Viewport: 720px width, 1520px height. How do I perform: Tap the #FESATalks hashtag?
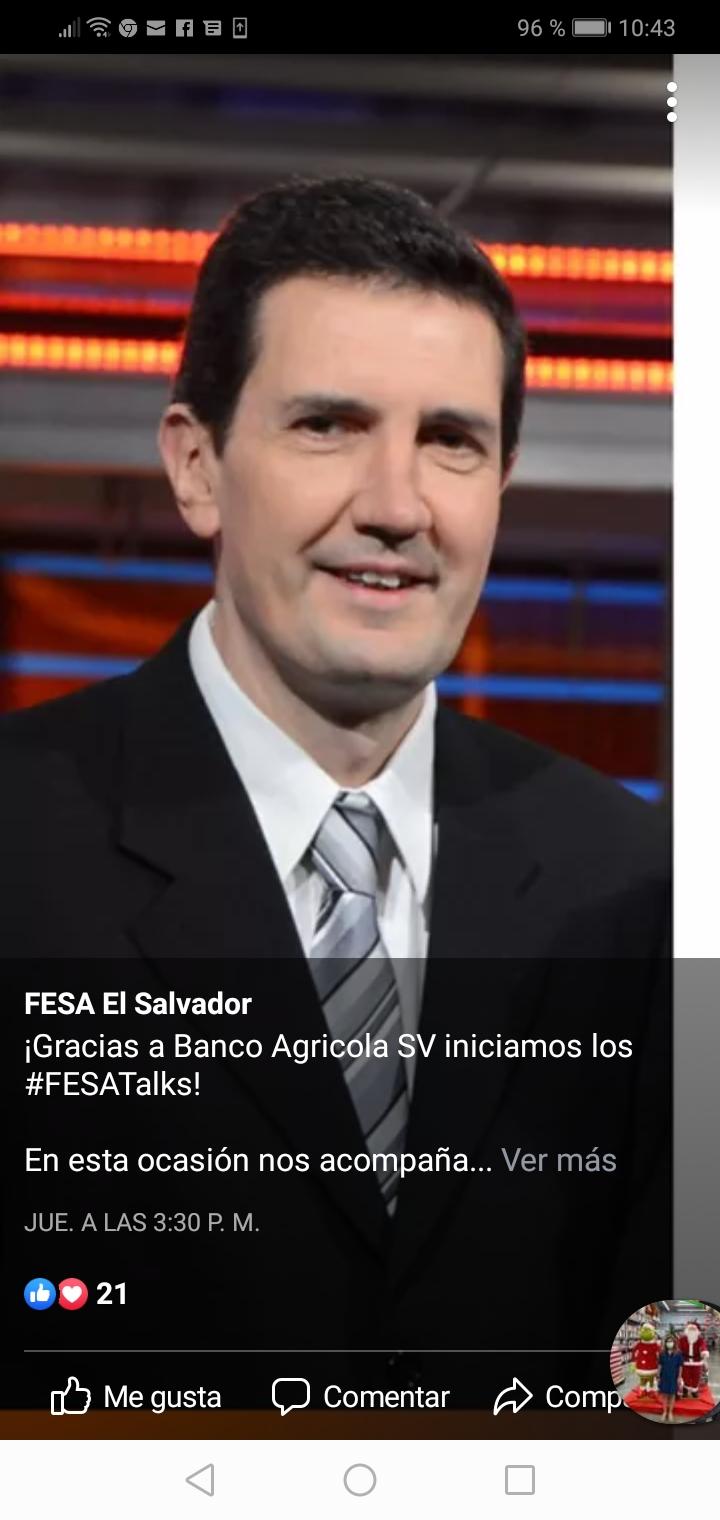pos(113,1084)
